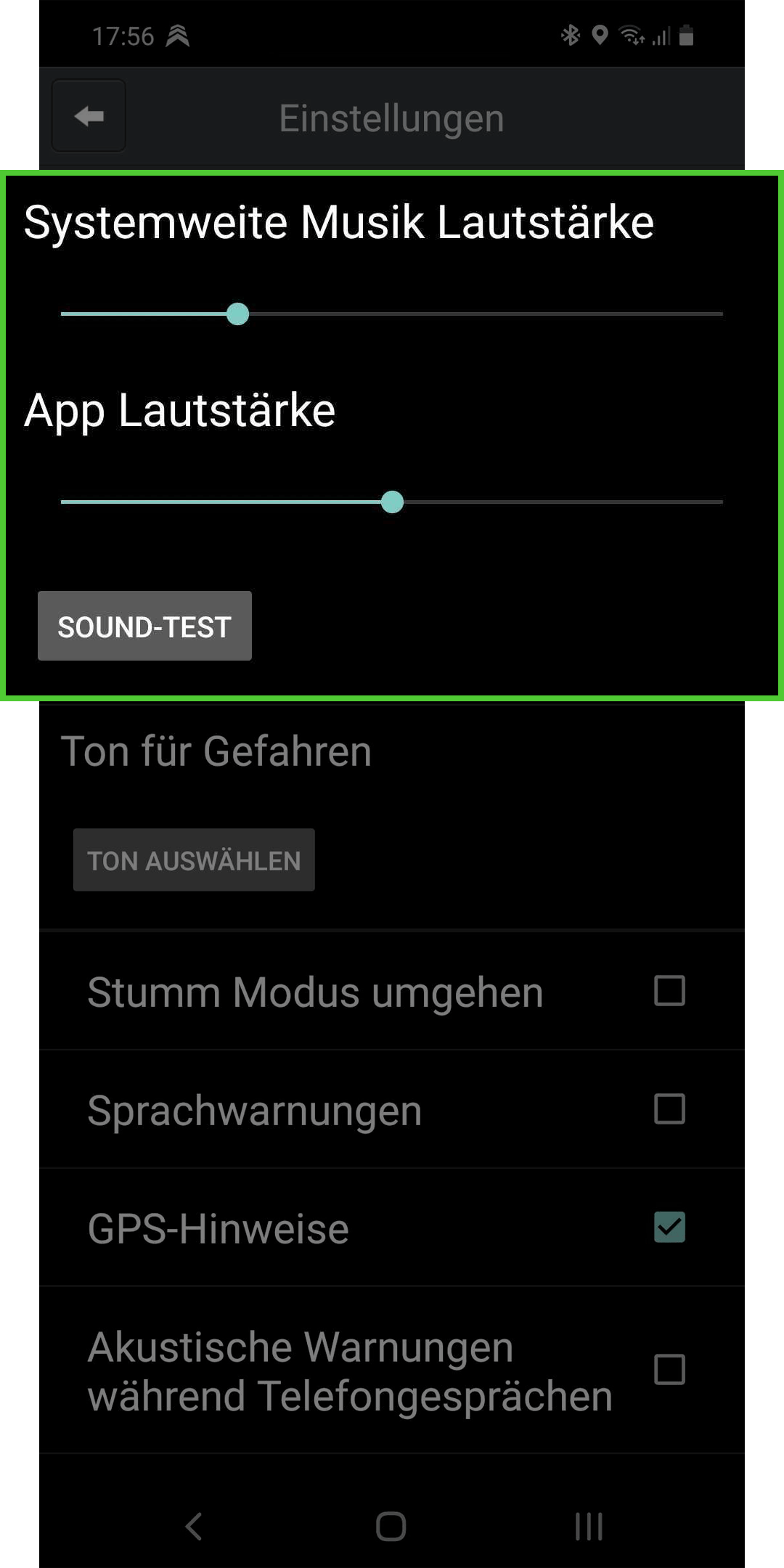Image resolution: width=784 pixels, height=1568 pixels.
Task: Tap the system home button
Action: pyautogui.click(x=391, y=1526)
